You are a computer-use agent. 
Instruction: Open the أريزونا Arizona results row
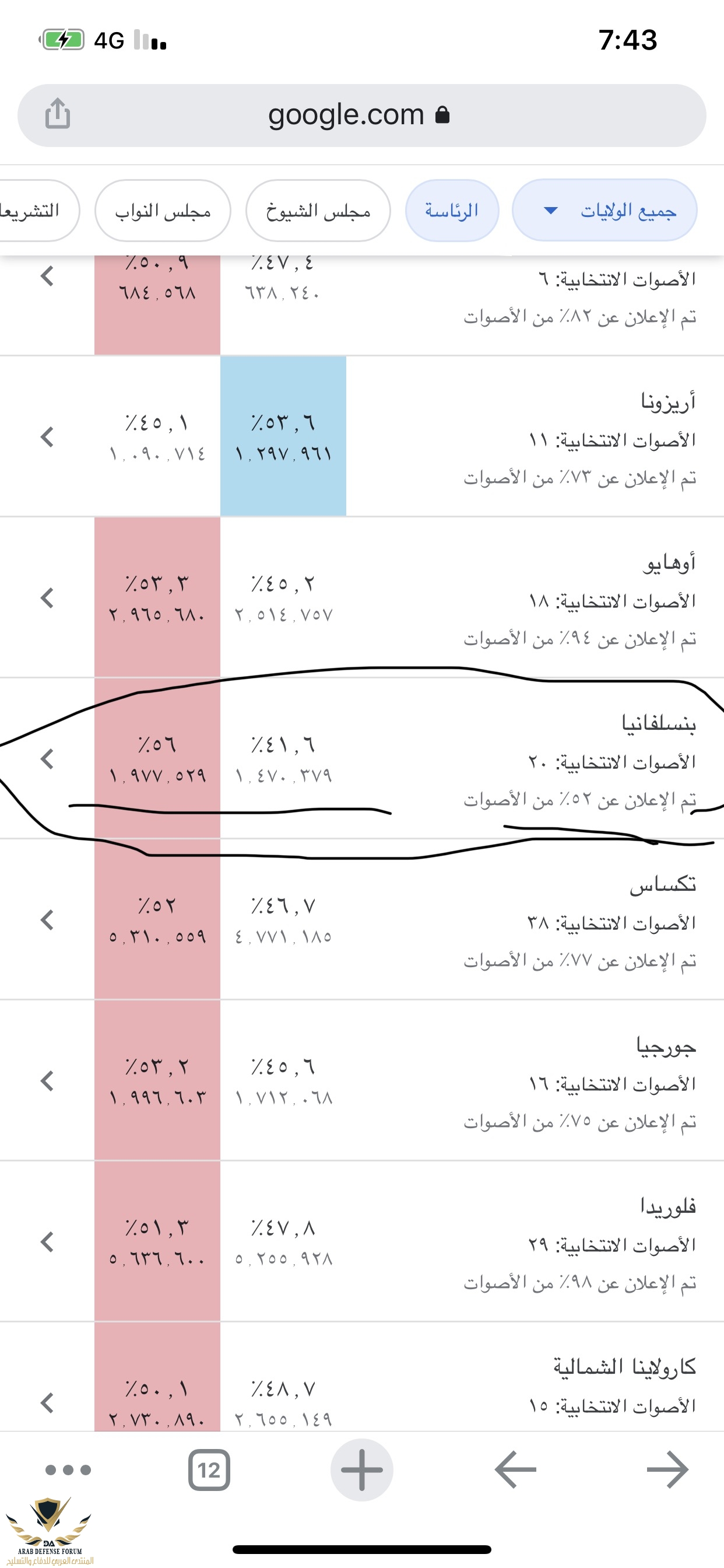click(47, 437)
